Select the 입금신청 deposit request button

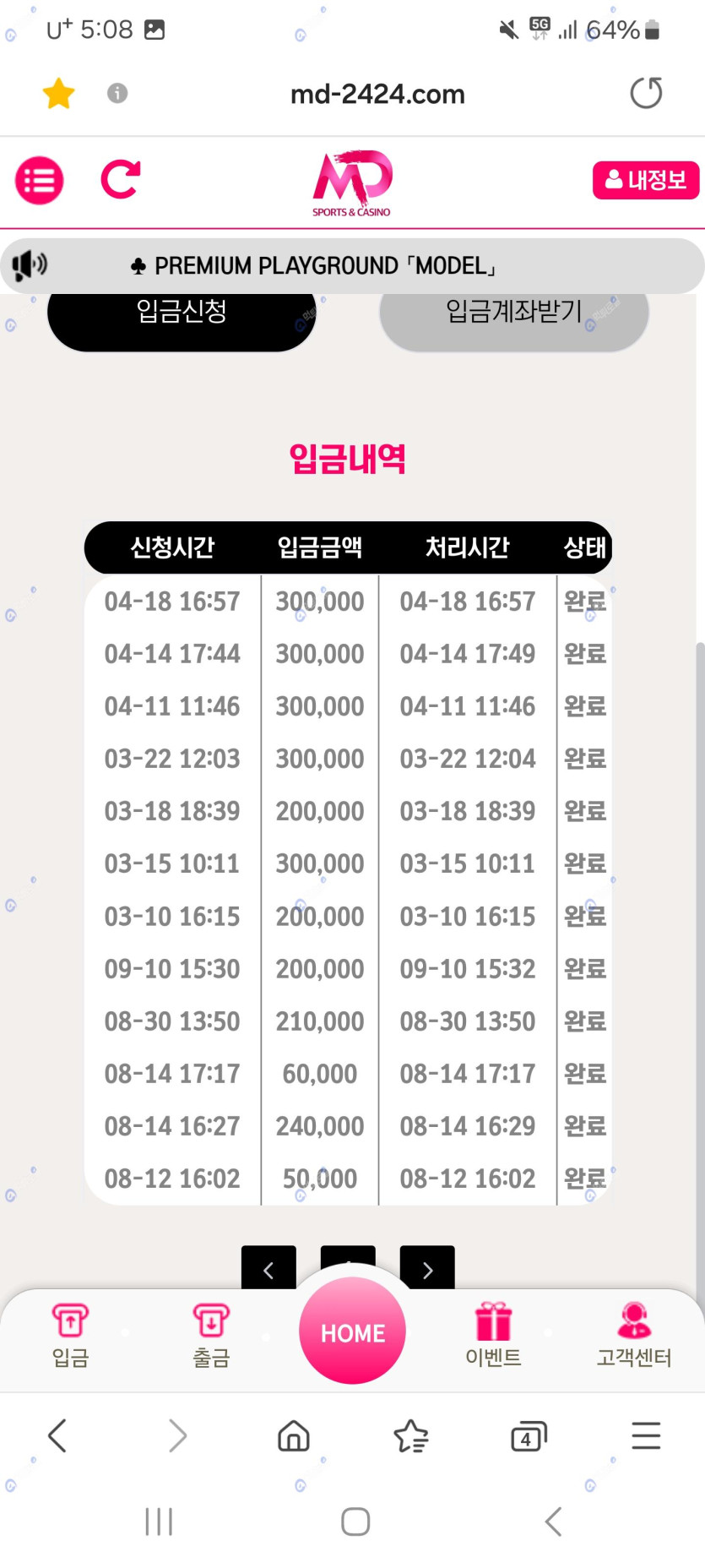182,314
